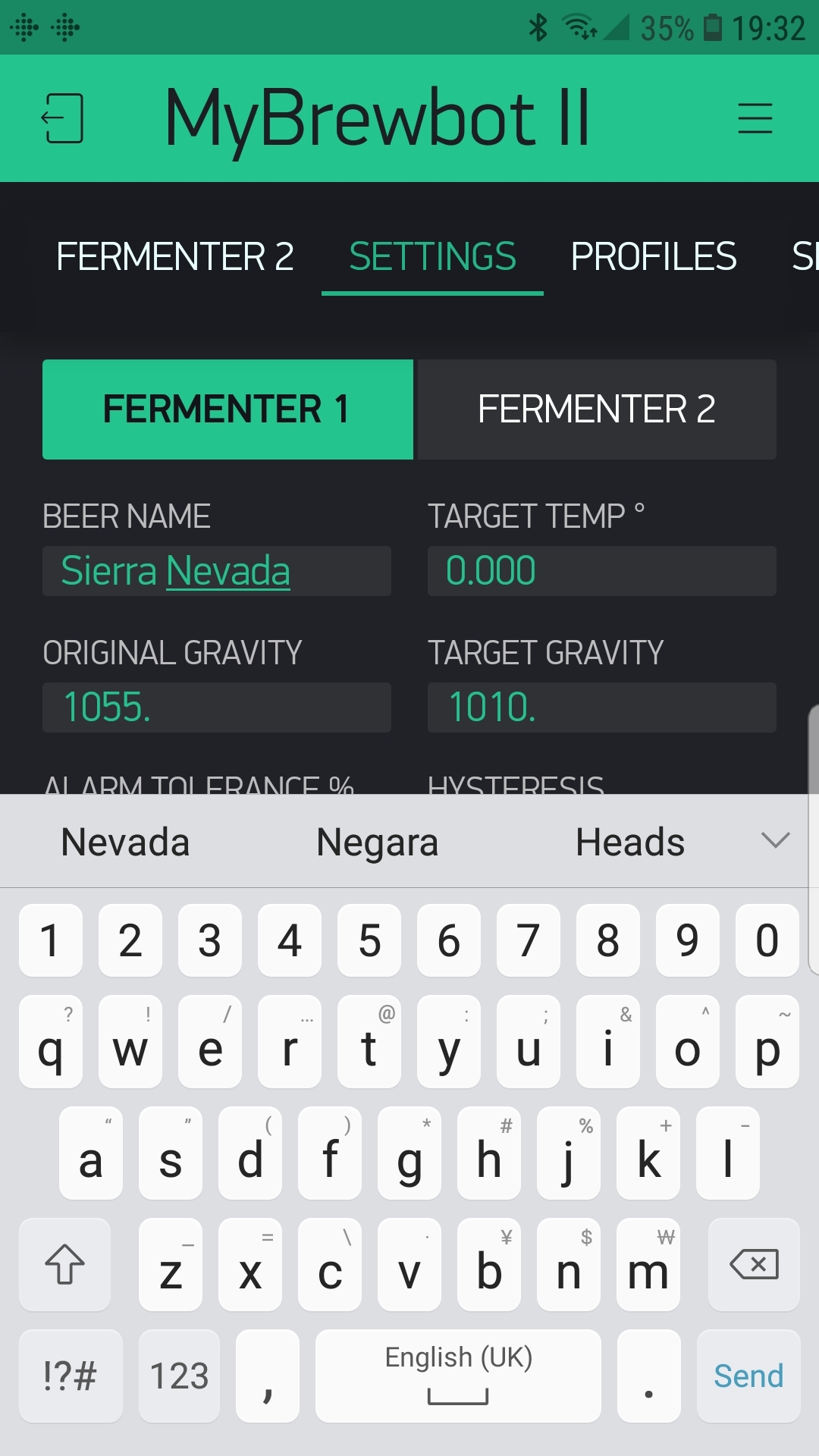Expand the keyboard suggestions chevron

(x=775, y=840)
